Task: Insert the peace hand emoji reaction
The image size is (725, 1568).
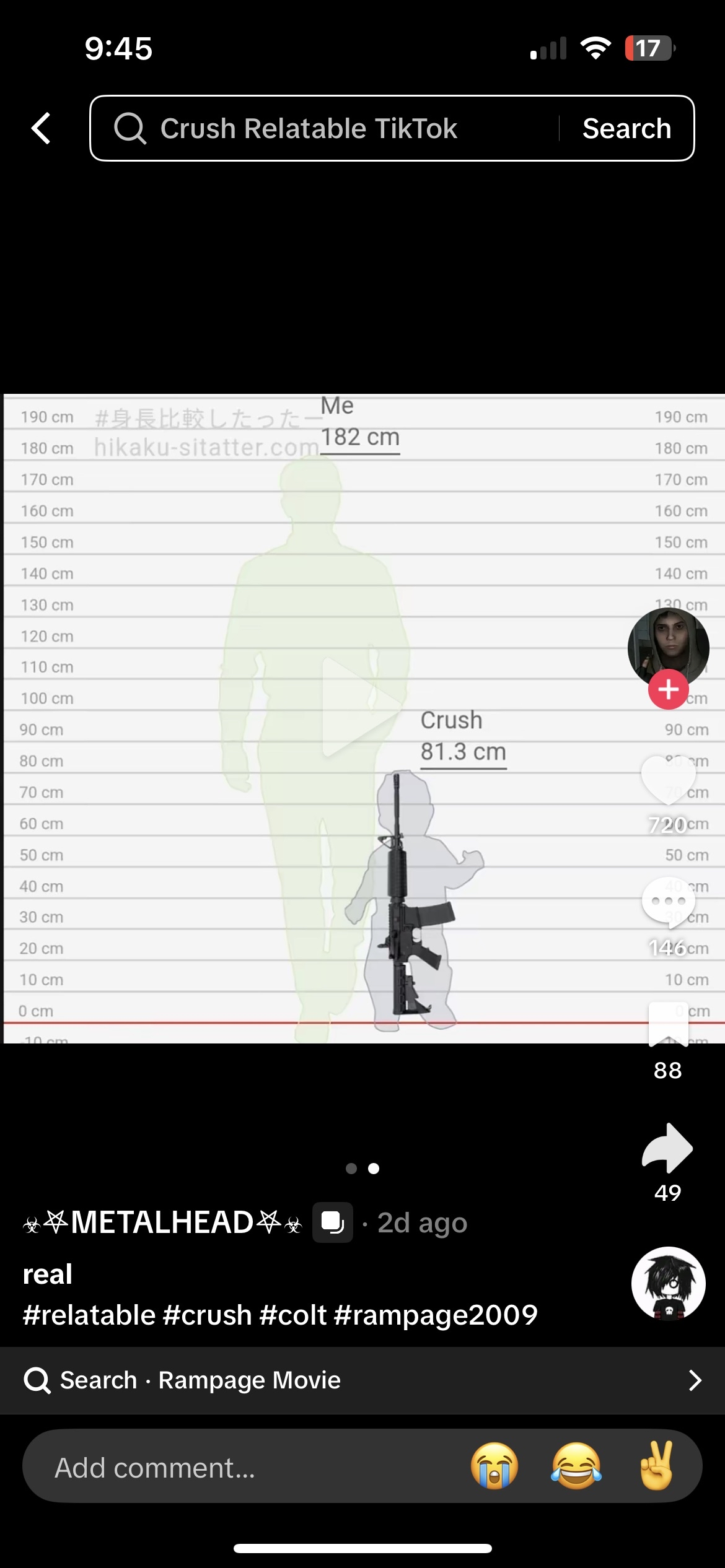Action: pos(656,1466)
